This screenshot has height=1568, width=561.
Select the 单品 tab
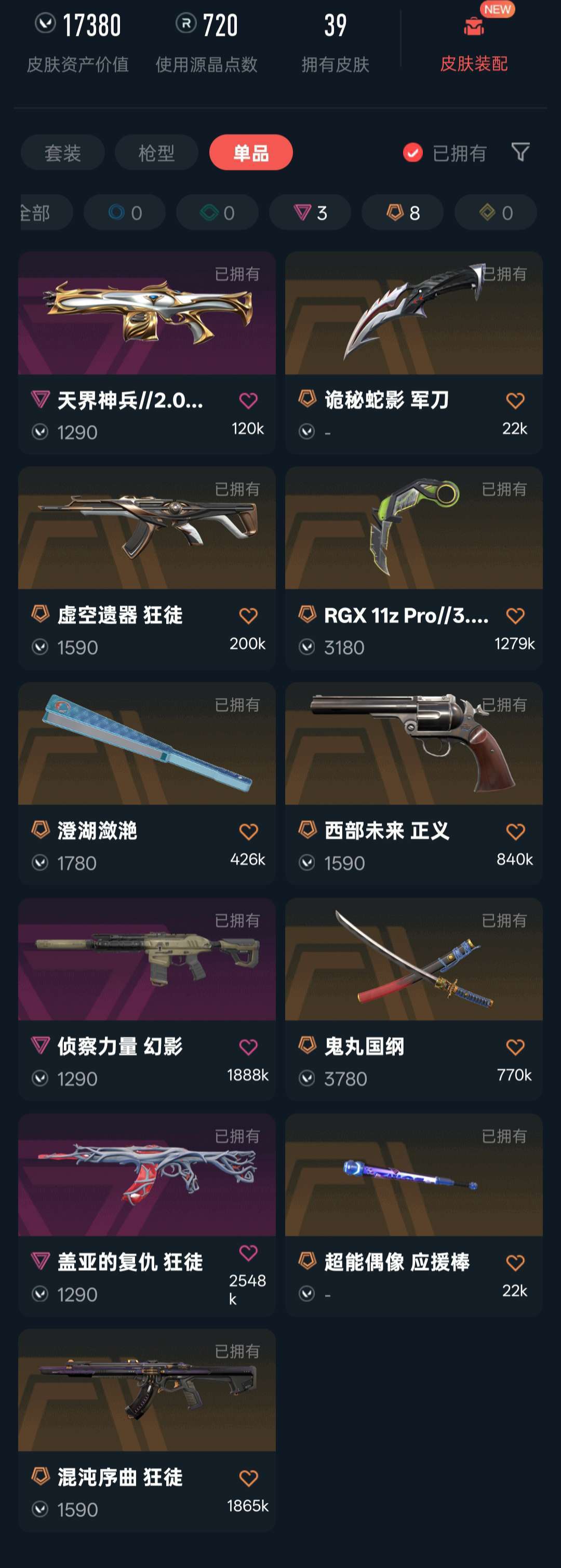coord(251,152)
